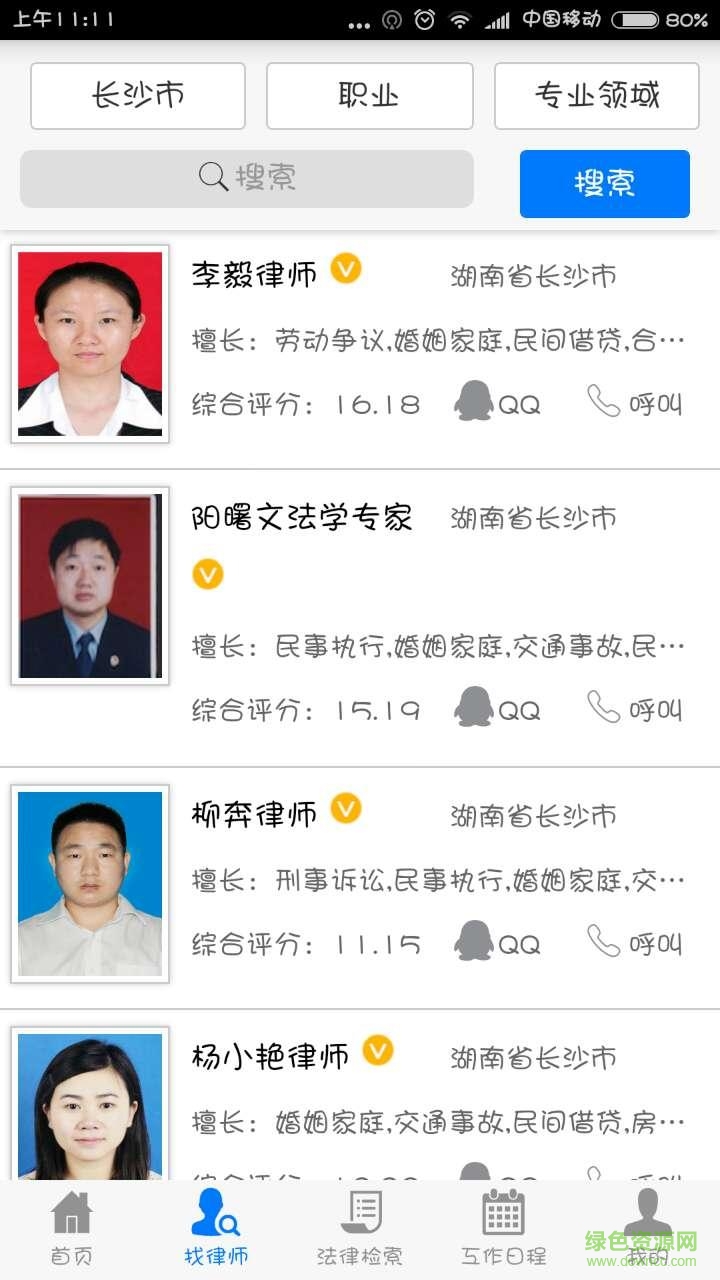This screenshot has height=1280, width=720.
Task: Contact 柳奔律师 via QQ
Action: tap(497, 943)
